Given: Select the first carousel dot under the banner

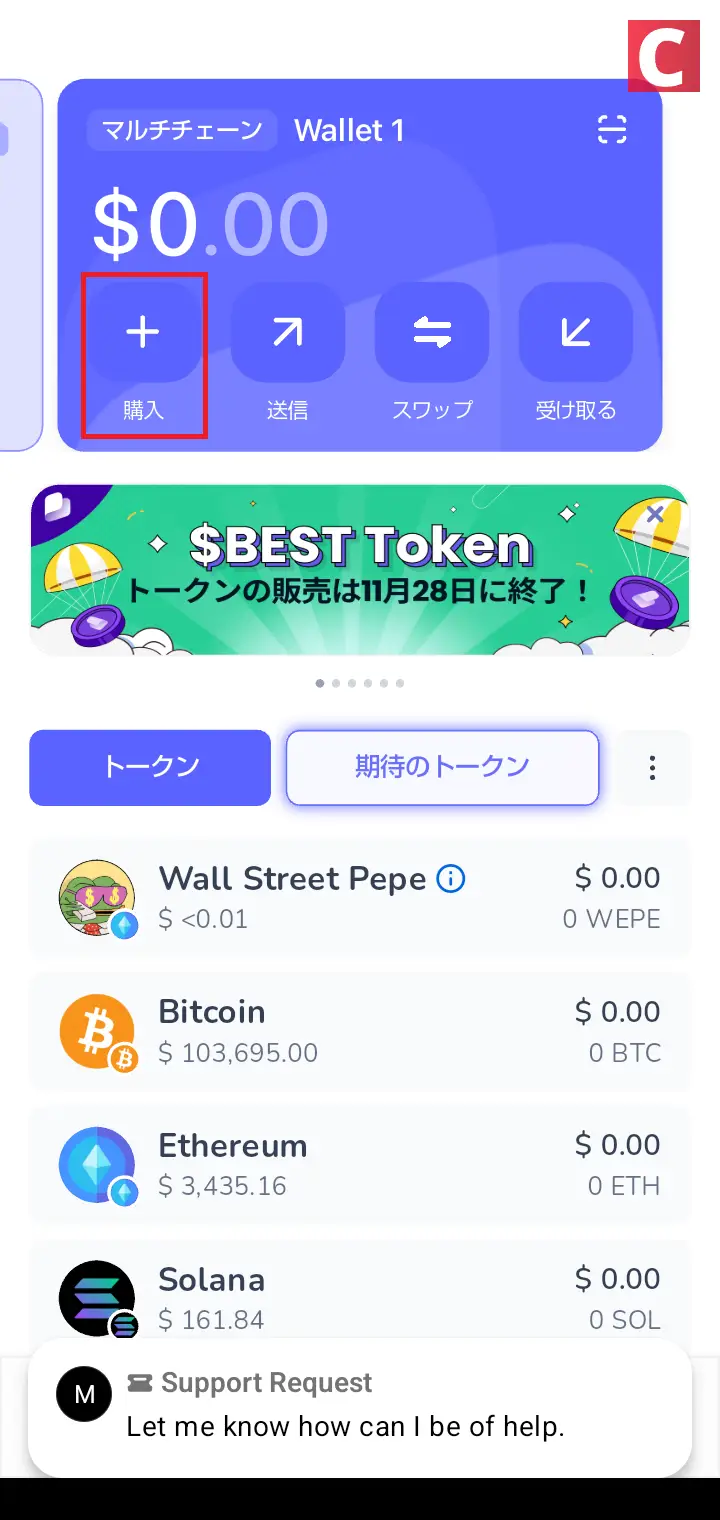Looking at the screenshot, I should point(320,683).
